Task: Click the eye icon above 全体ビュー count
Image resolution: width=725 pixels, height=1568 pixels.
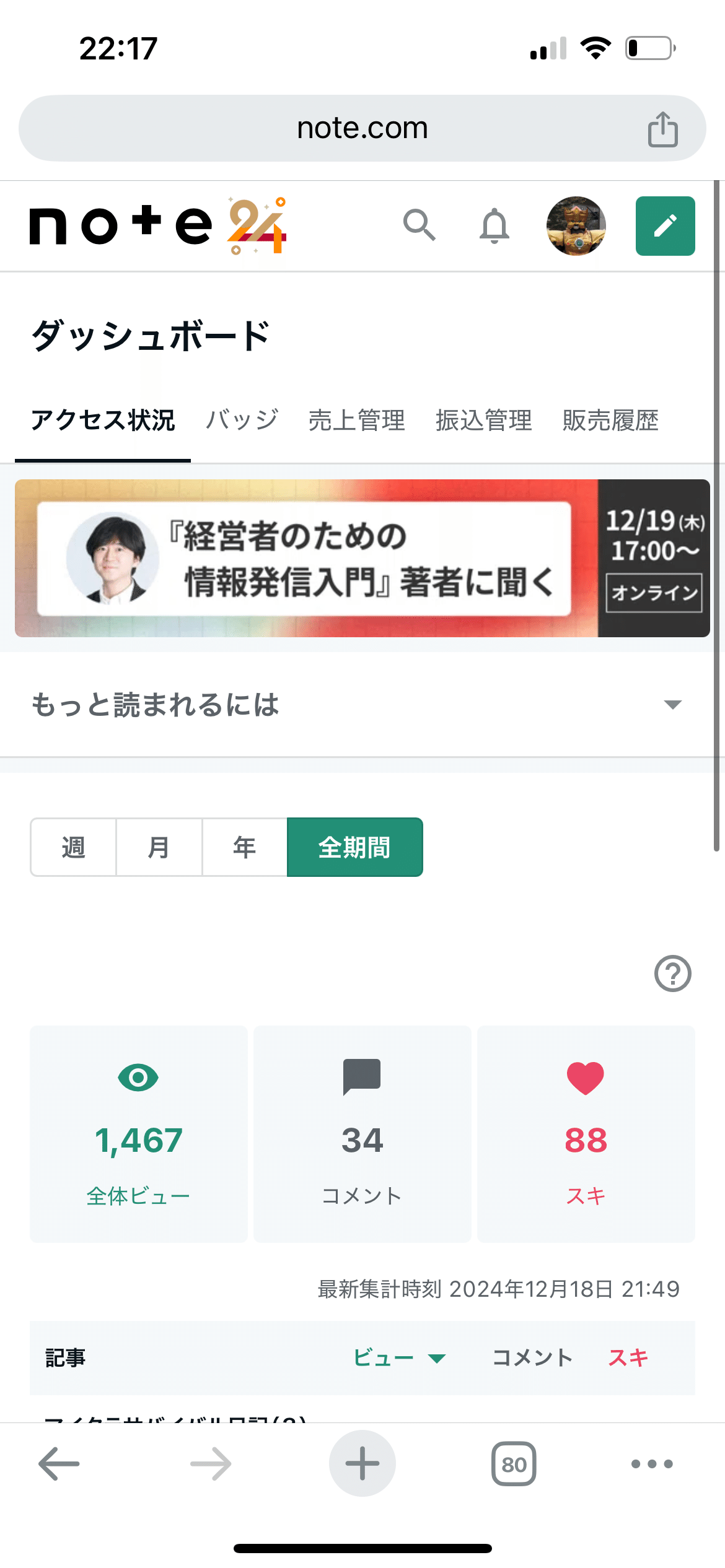Action: click(x=139, y=1076)
